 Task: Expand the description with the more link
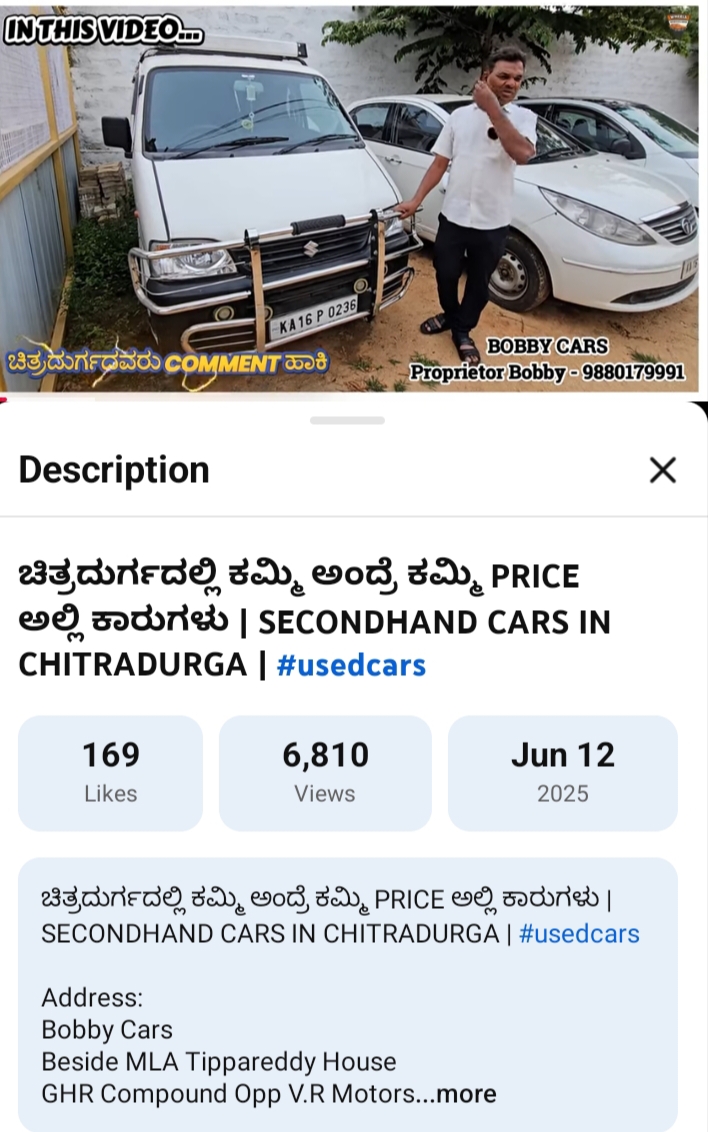point(466,1094)
